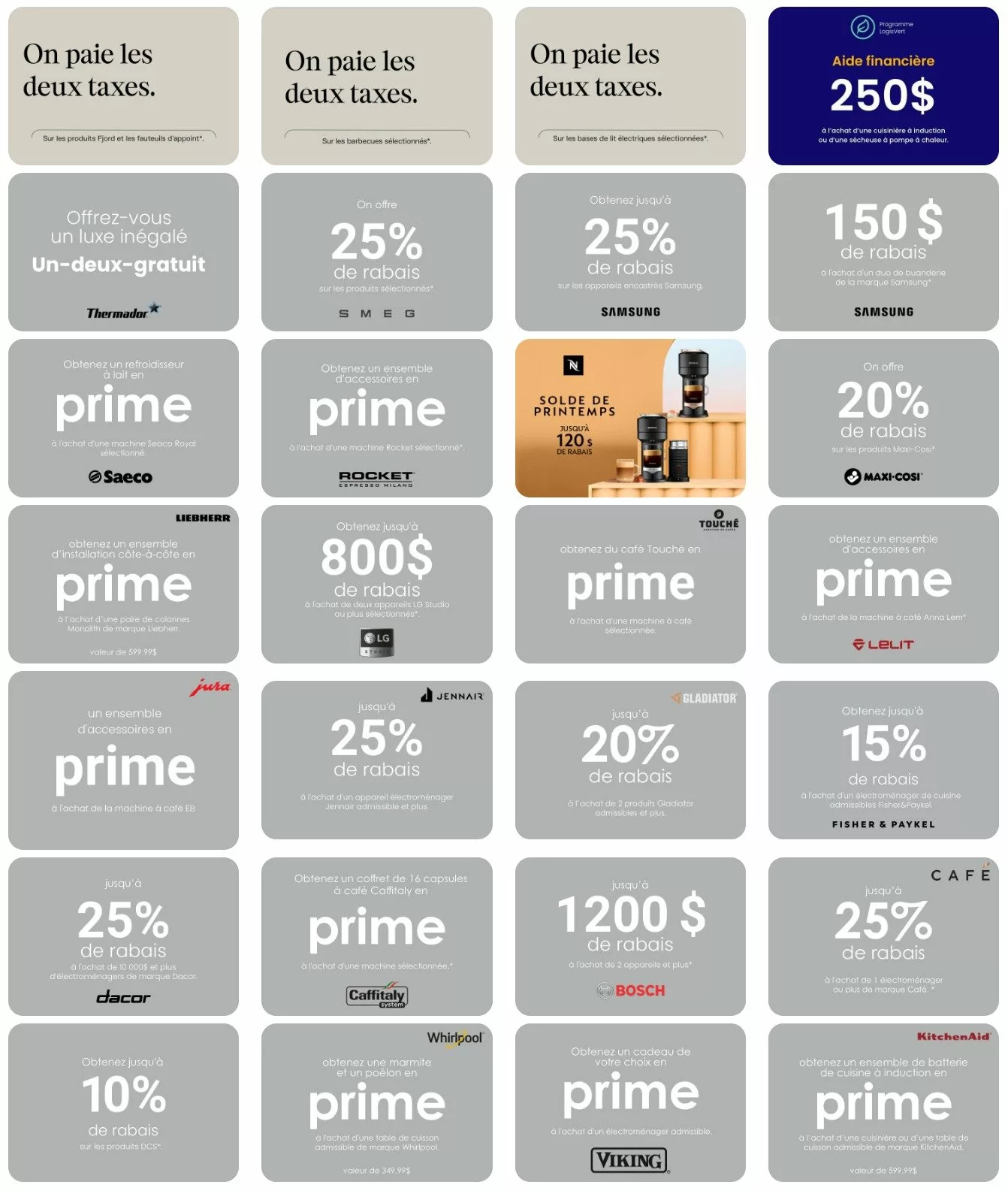View the Liebherr installation kit offer

(x=123, y=584)
